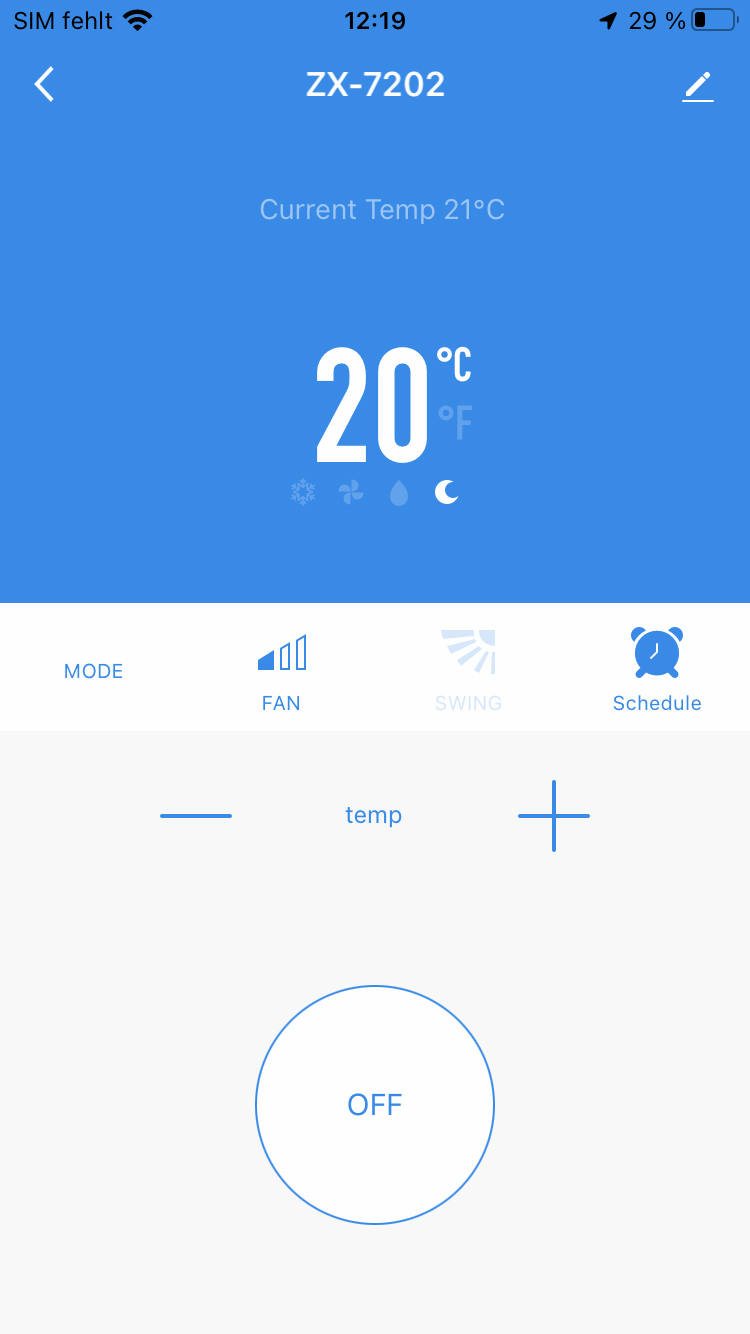Decrease temp with the minus button

point(196,816)
